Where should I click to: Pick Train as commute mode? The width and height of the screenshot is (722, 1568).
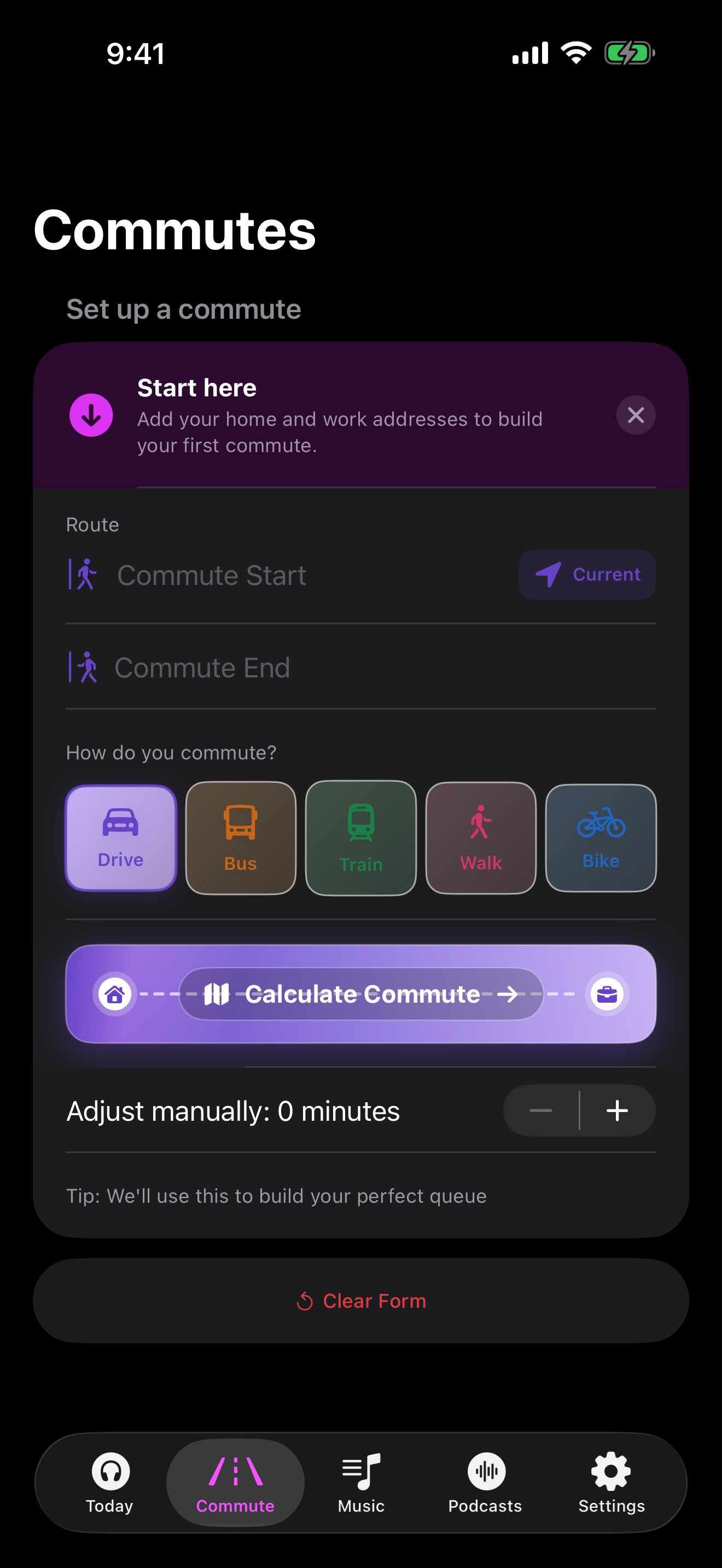point(361,838)
